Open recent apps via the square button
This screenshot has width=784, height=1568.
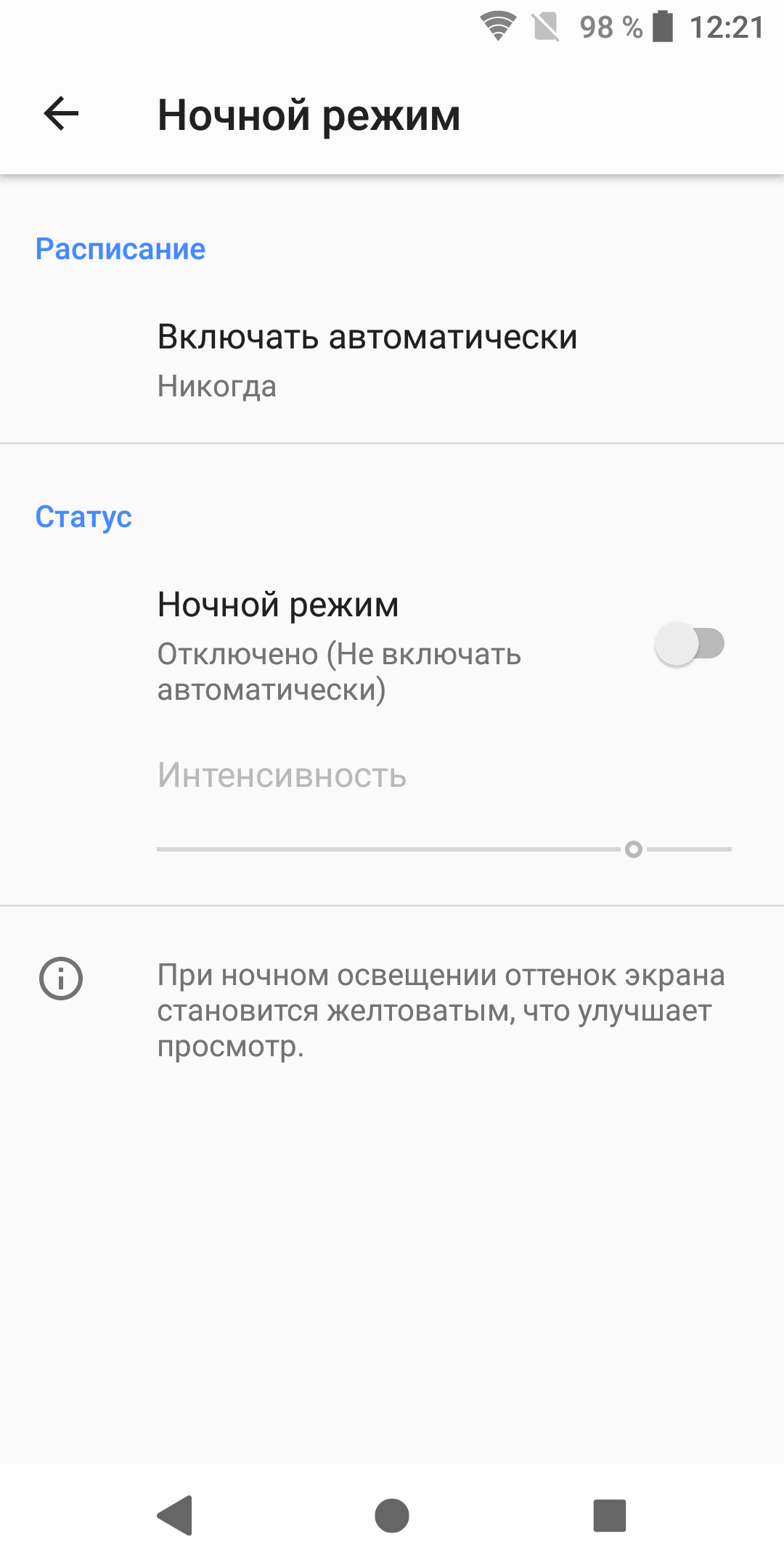(x=609, y=1516)
